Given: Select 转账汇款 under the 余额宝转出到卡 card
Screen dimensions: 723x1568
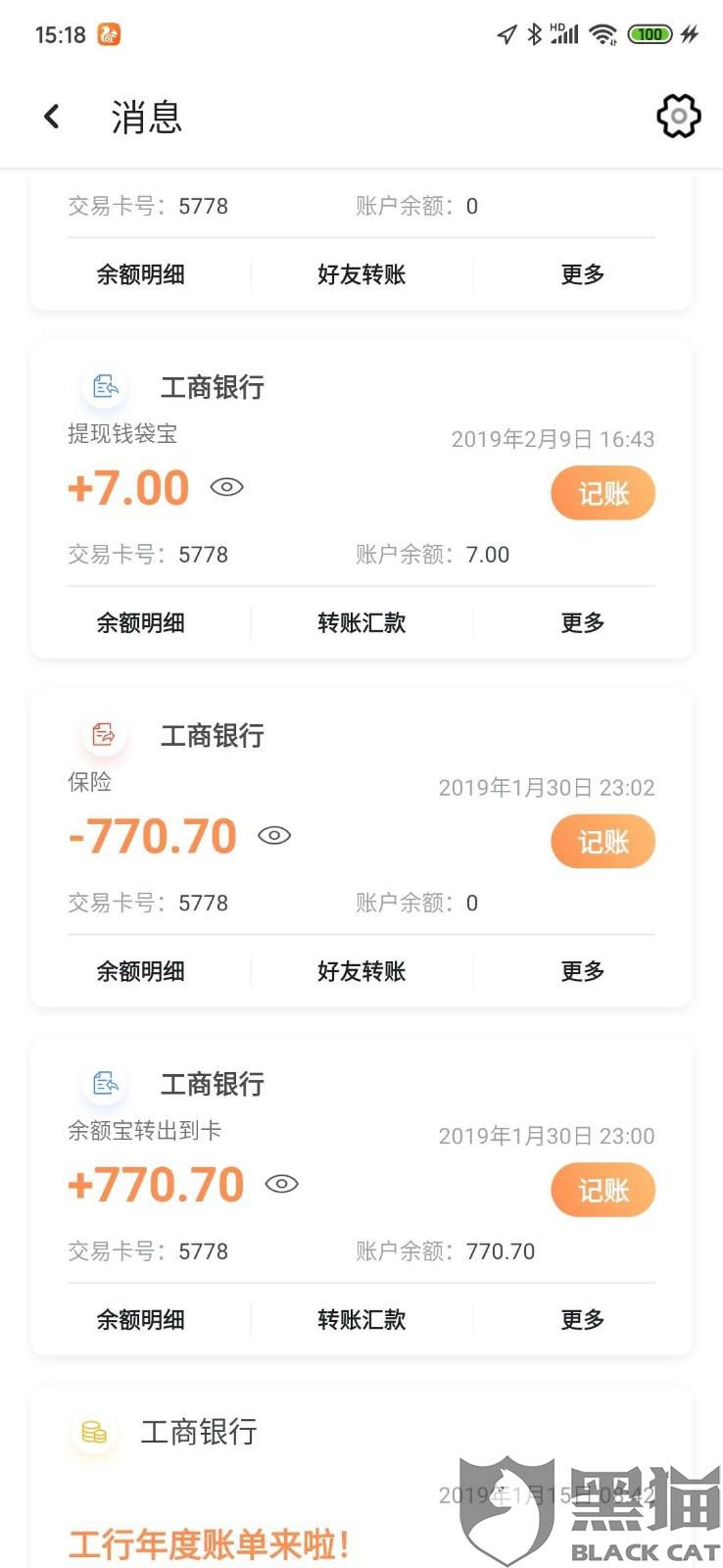Looking at the screenshot, I should pos(361,1320).
